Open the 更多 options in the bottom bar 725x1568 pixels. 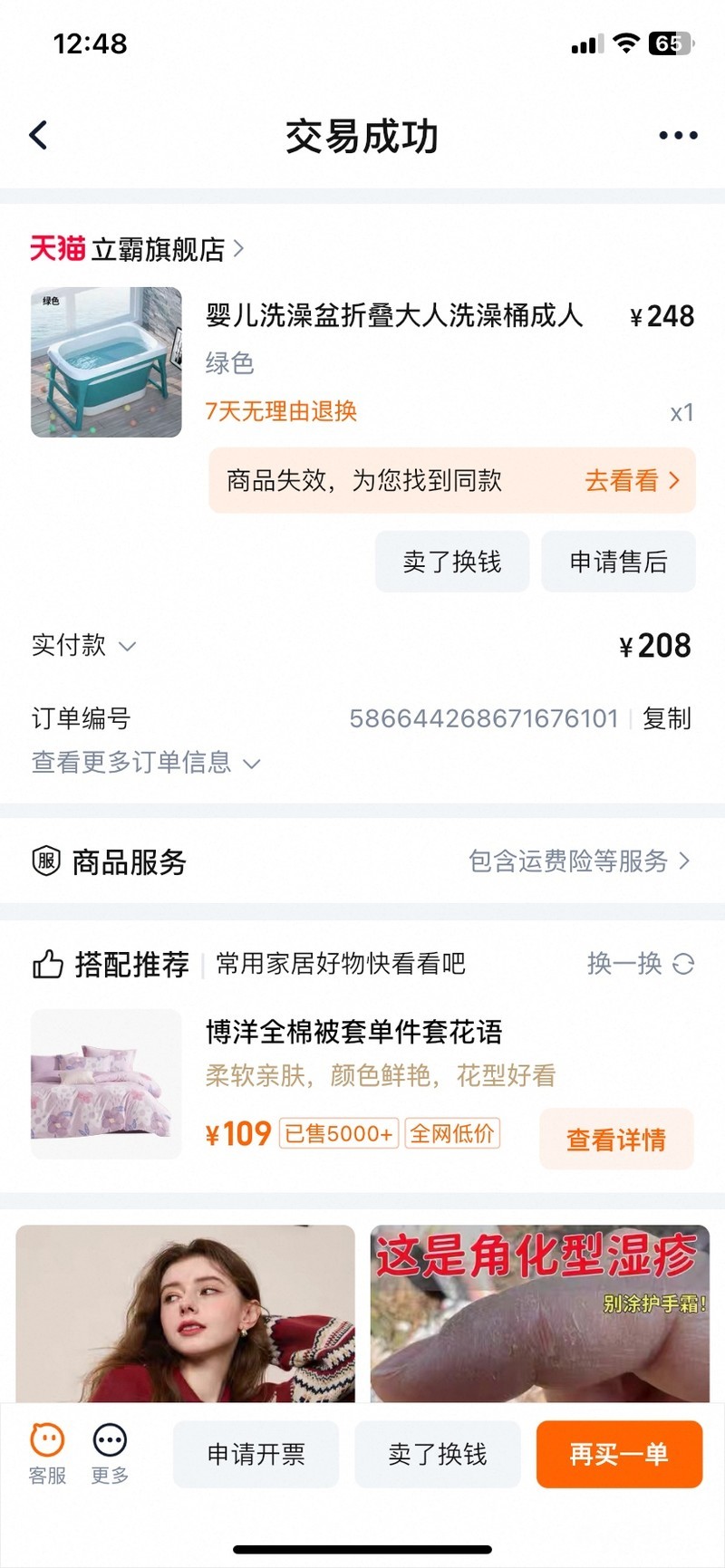[110, 1453]
